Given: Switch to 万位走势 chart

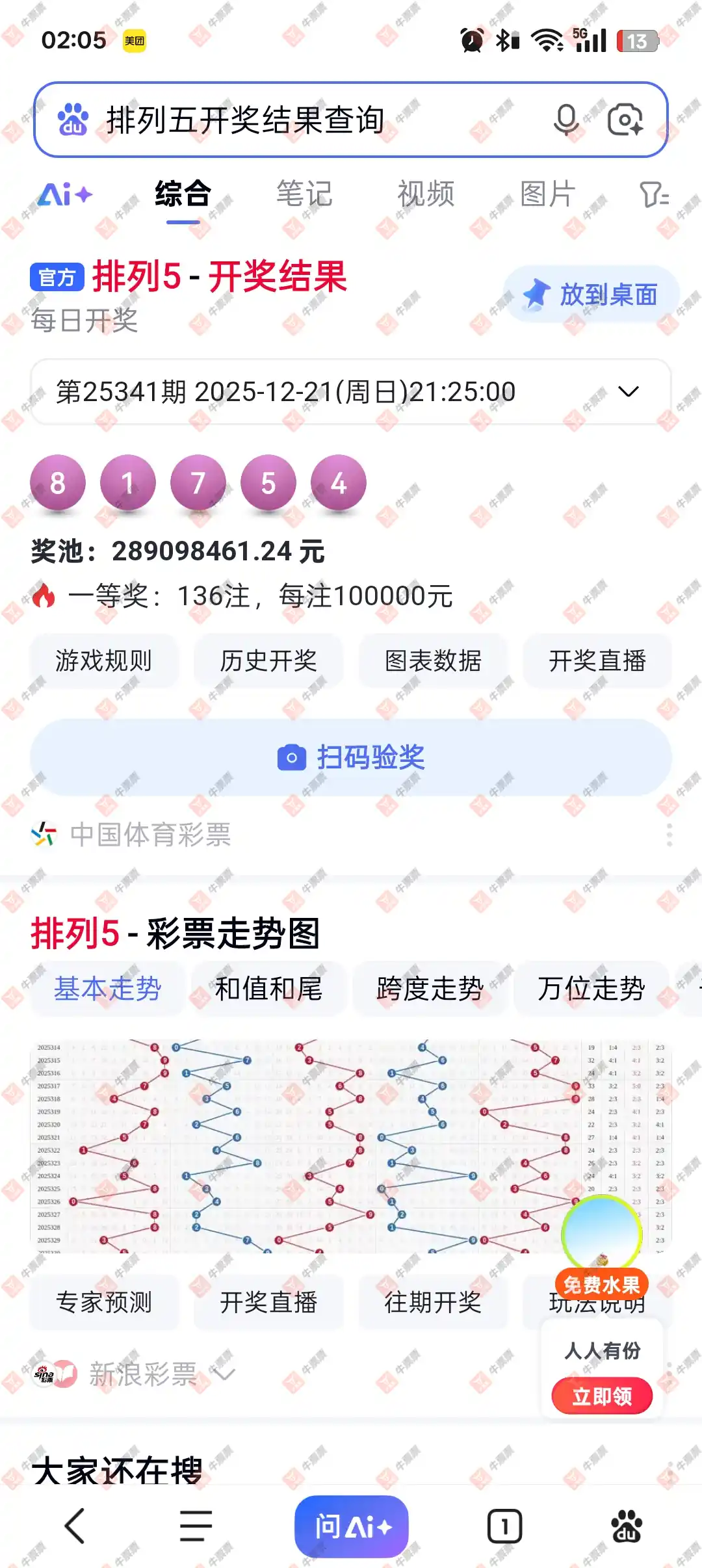Looking at the screenshot, I should coord(591,989).
